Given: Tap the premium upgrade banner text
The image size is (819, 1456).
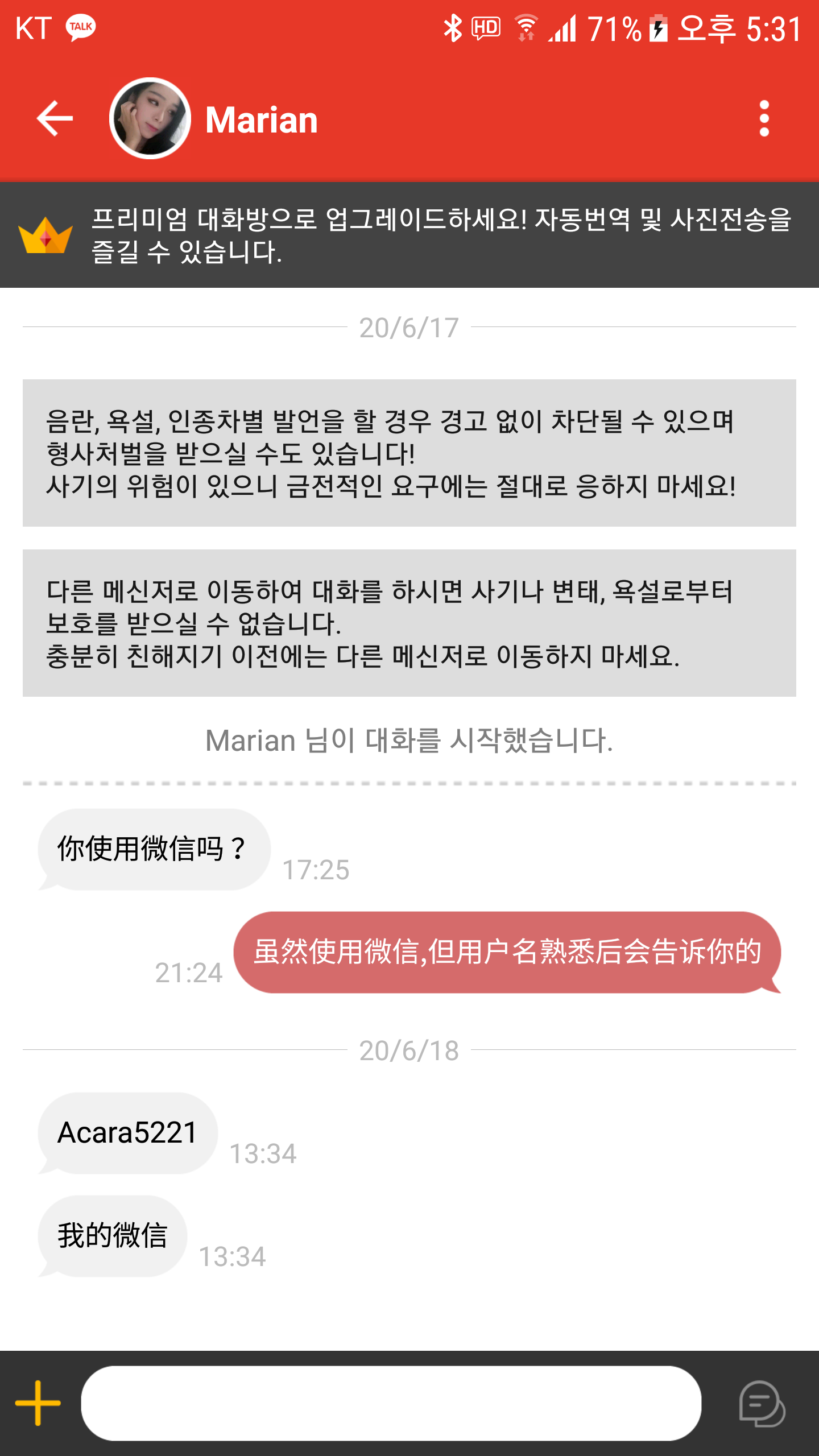Looking at the screenshot, I should (x=438, y=236).
